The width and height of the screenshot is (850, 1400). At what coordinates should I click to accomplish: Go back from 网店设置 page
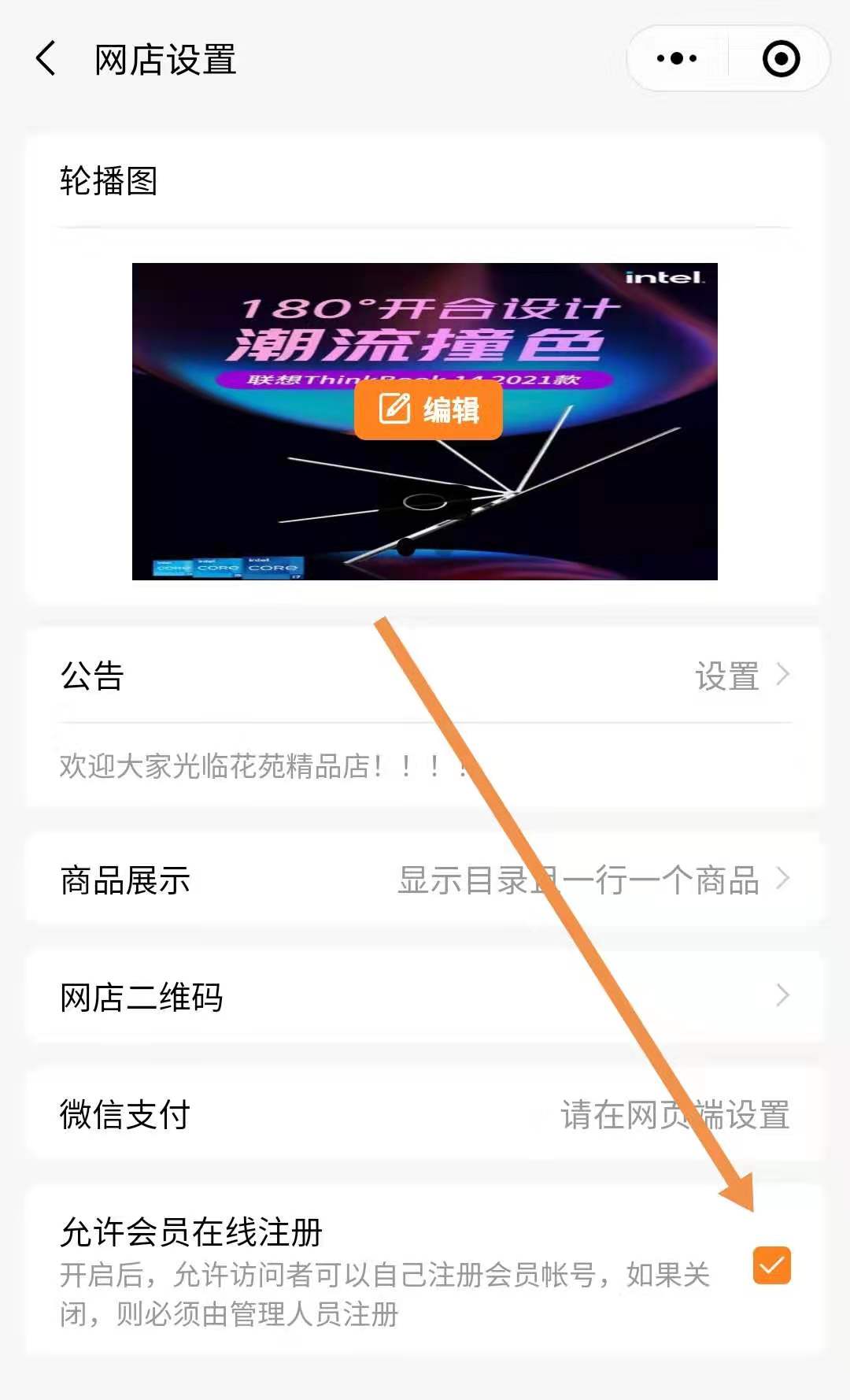click(46, 59)
